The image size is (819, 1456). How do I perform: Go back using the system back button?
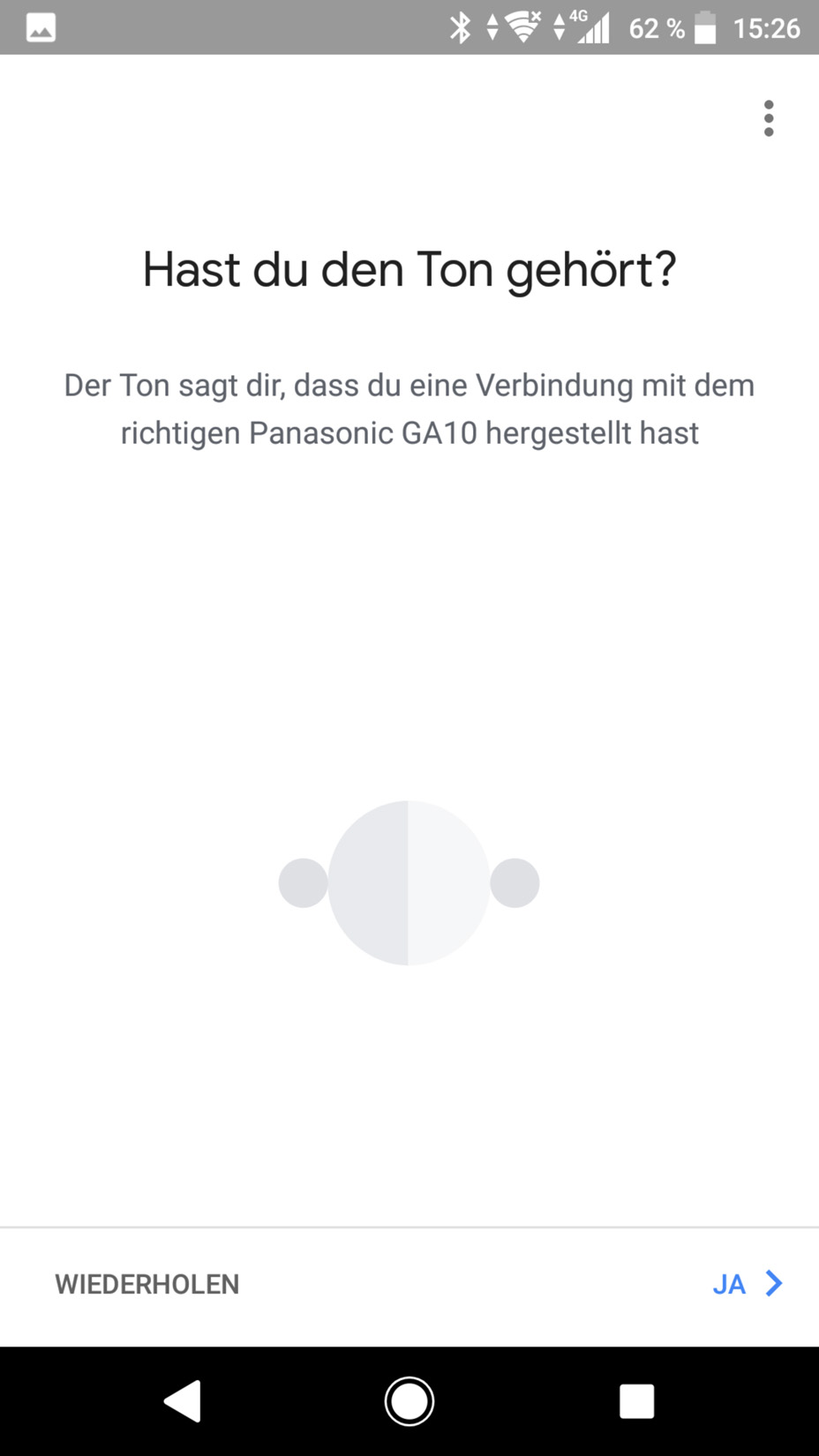click(184, 1400)
